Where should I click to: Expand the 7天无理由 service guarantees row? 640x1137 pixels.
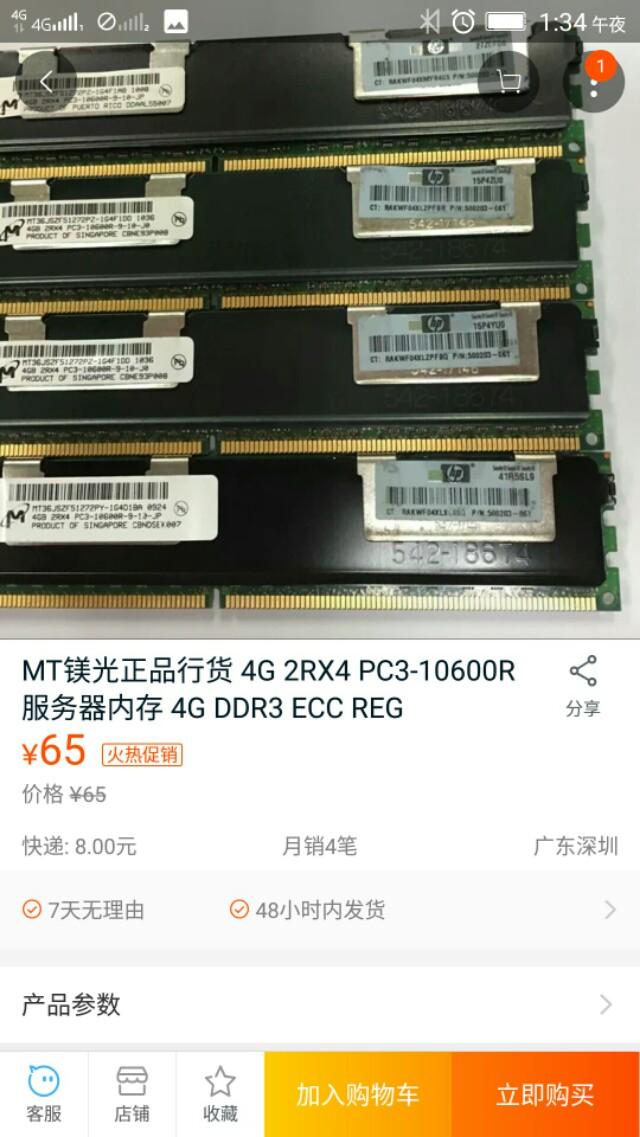(320, 910)
